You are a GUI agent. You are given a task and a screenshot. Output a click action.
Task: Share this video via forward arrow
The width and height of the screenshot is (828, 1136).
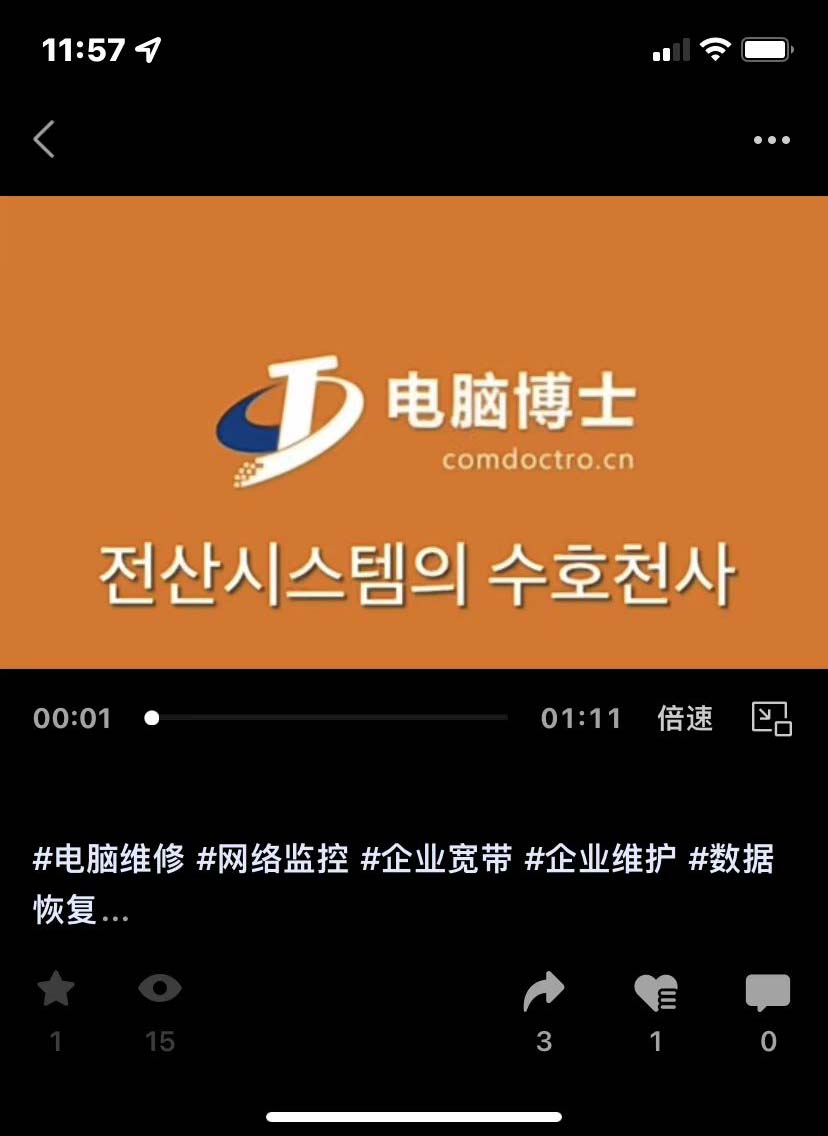coord(544,993)
